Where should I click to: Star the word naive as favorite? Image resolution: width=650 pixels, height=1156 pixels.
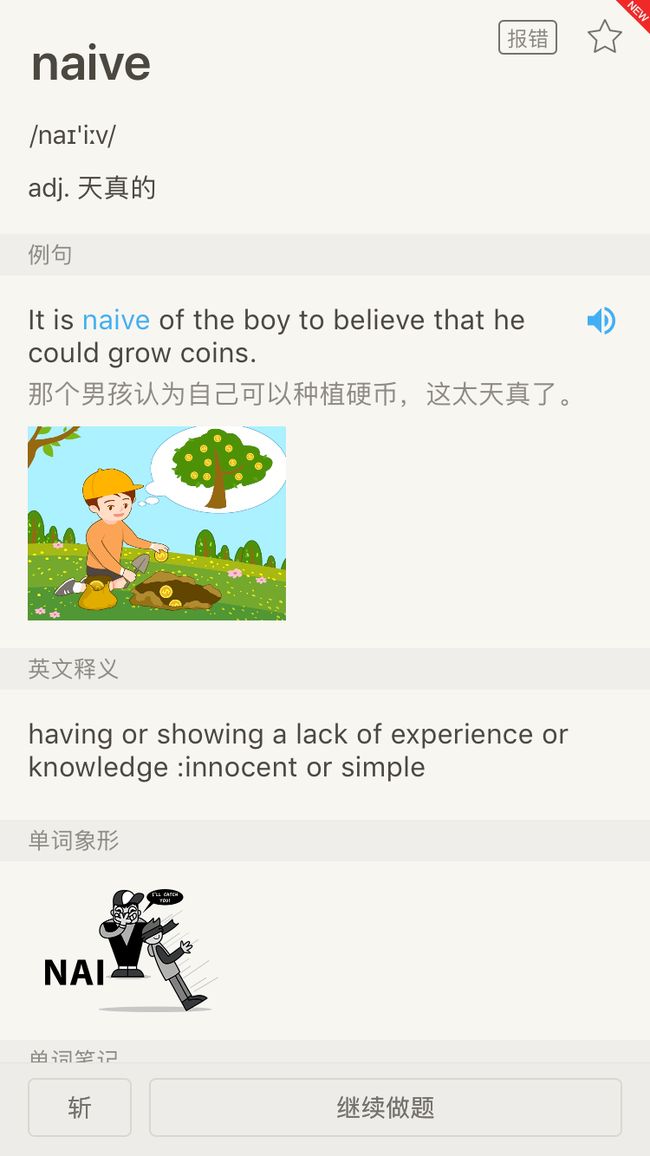[x=604, y=37]
